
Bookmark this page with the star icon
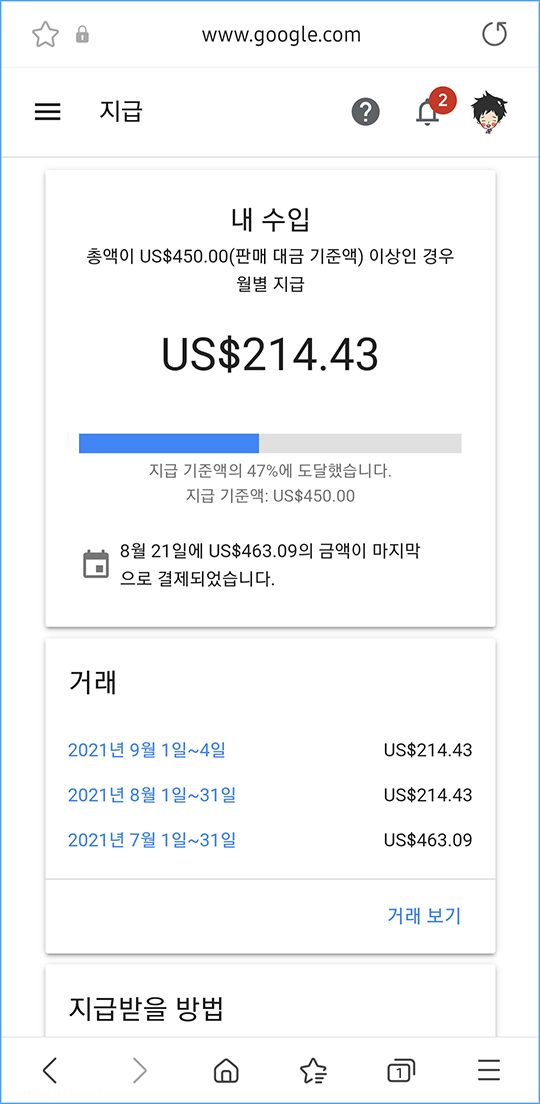tap(45, 34)
